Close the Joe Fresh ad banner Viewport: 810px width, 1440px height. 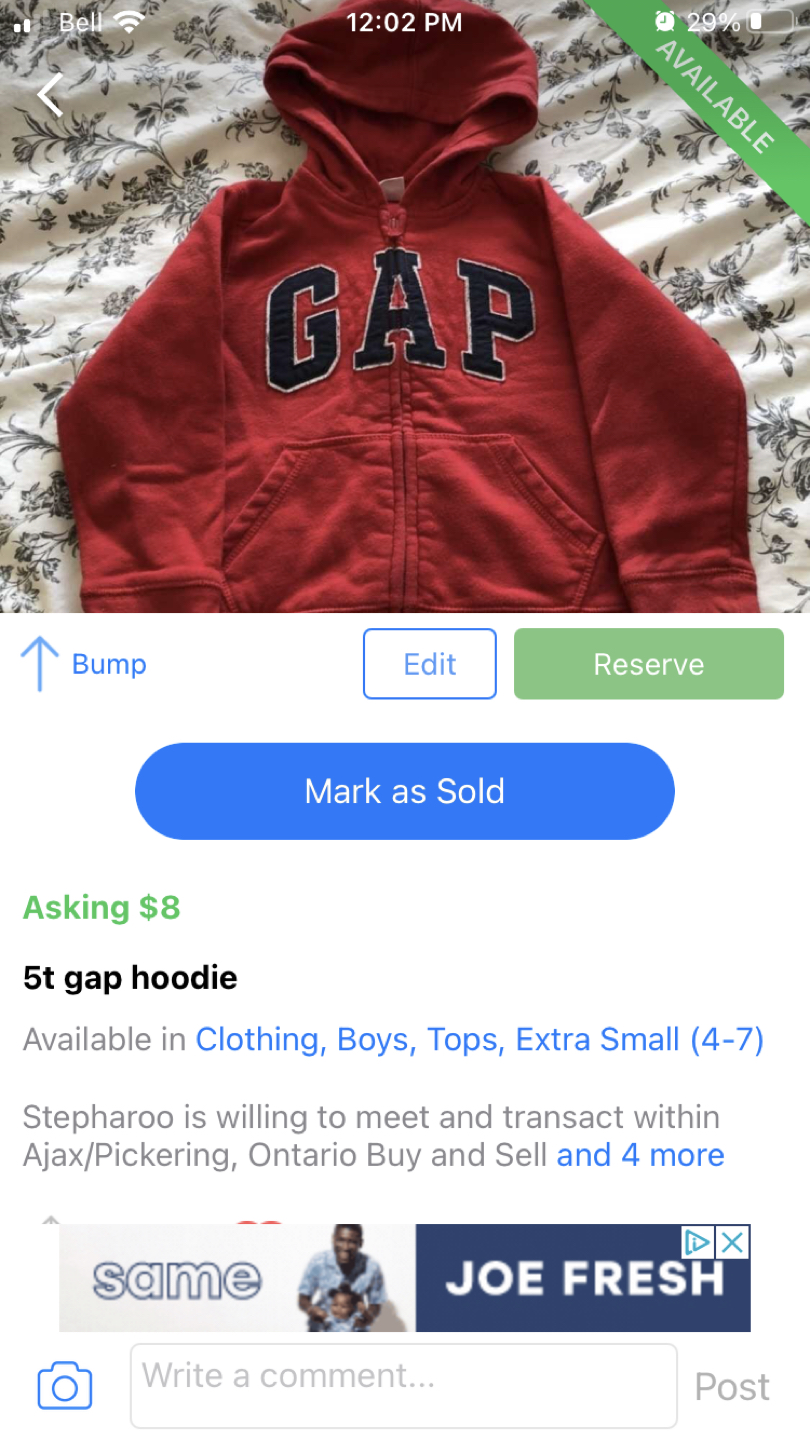733,1242
